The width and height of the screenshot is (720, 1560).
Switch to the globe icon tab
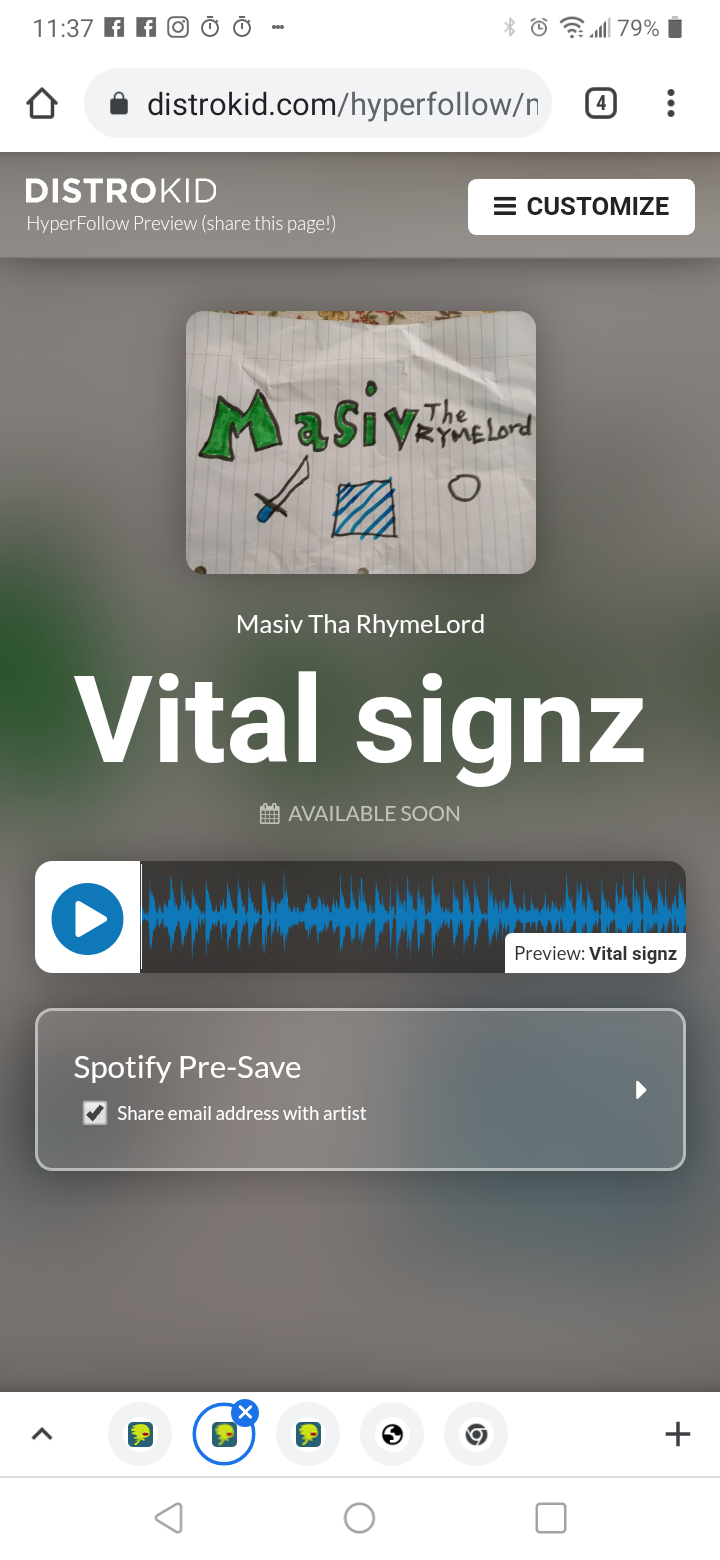[x=392, y=1434]
